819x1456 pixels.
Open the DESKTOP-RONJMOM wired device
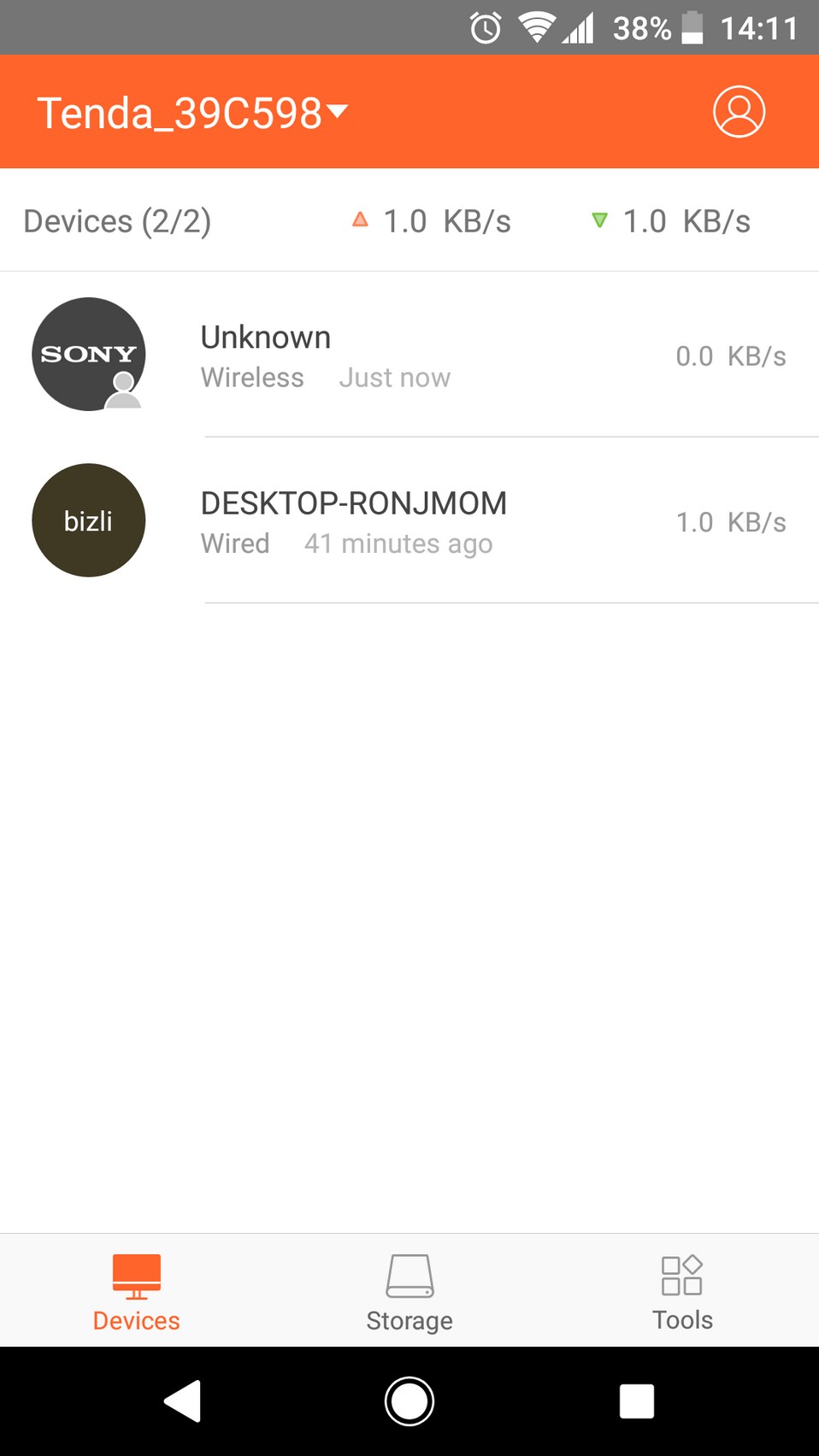click(x=409, y=520)
